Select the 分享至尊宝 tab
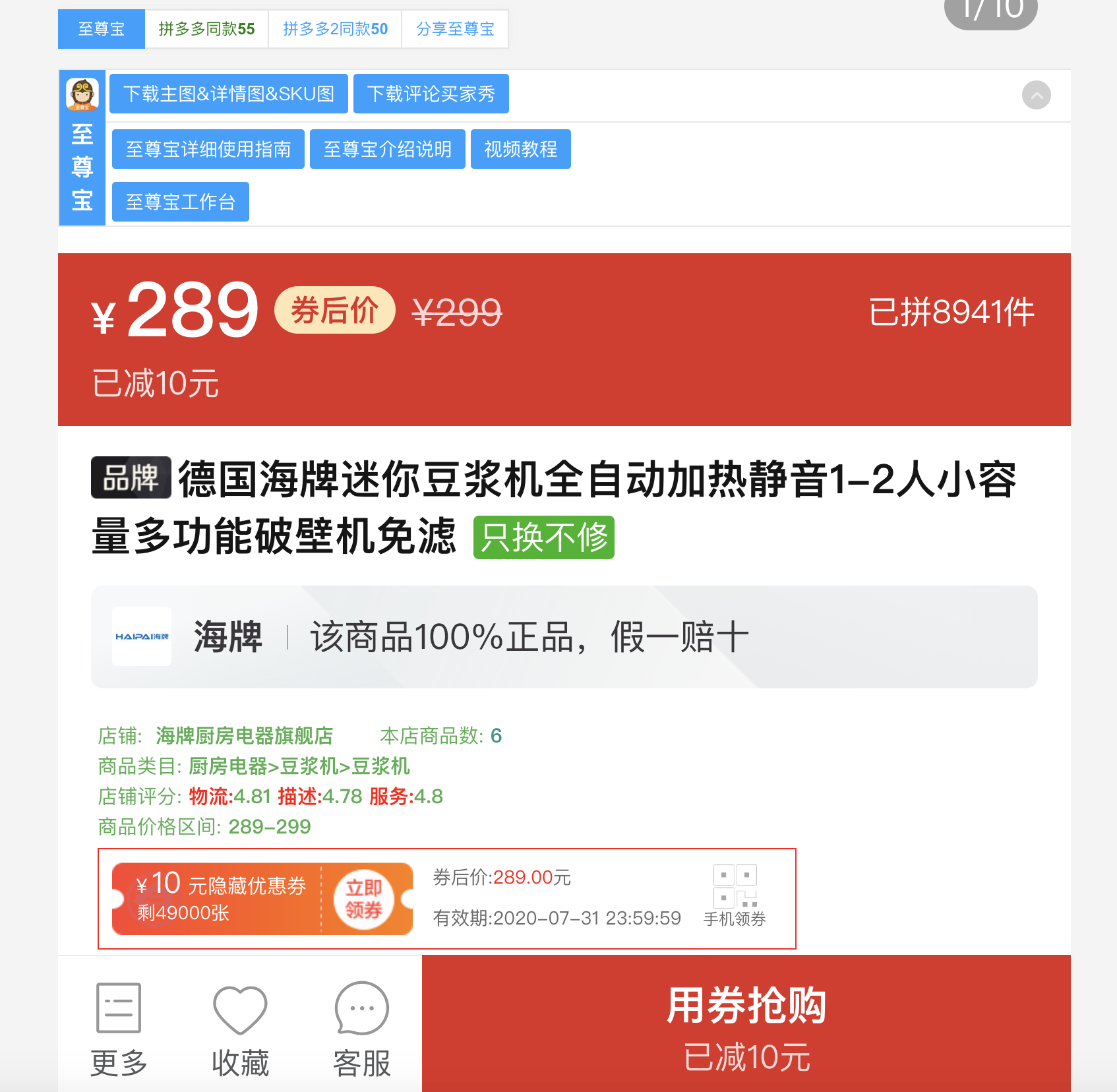Viewport: 1117px width, 1092px height. (455, 29)
